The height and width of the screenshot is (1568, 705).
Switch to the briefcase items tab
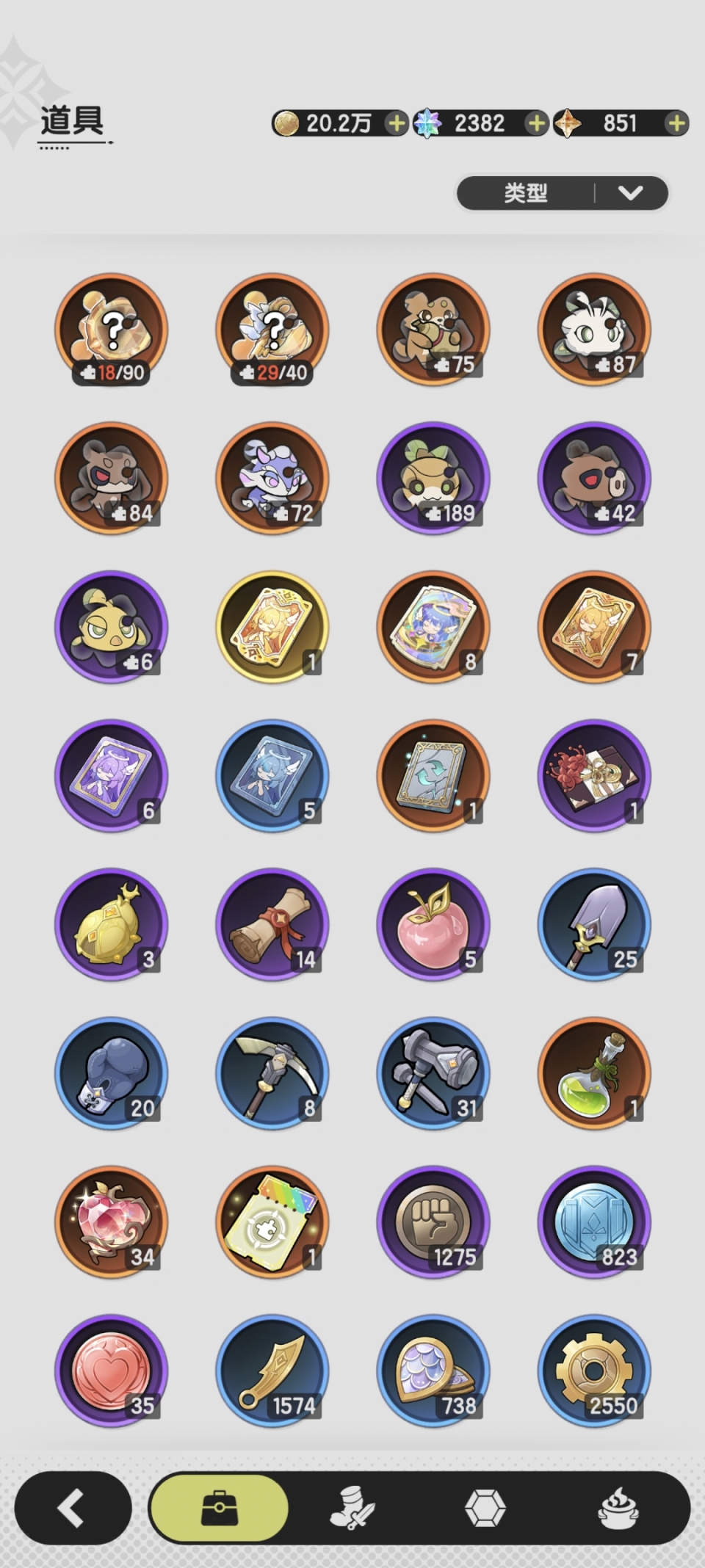click(219, 1509)
